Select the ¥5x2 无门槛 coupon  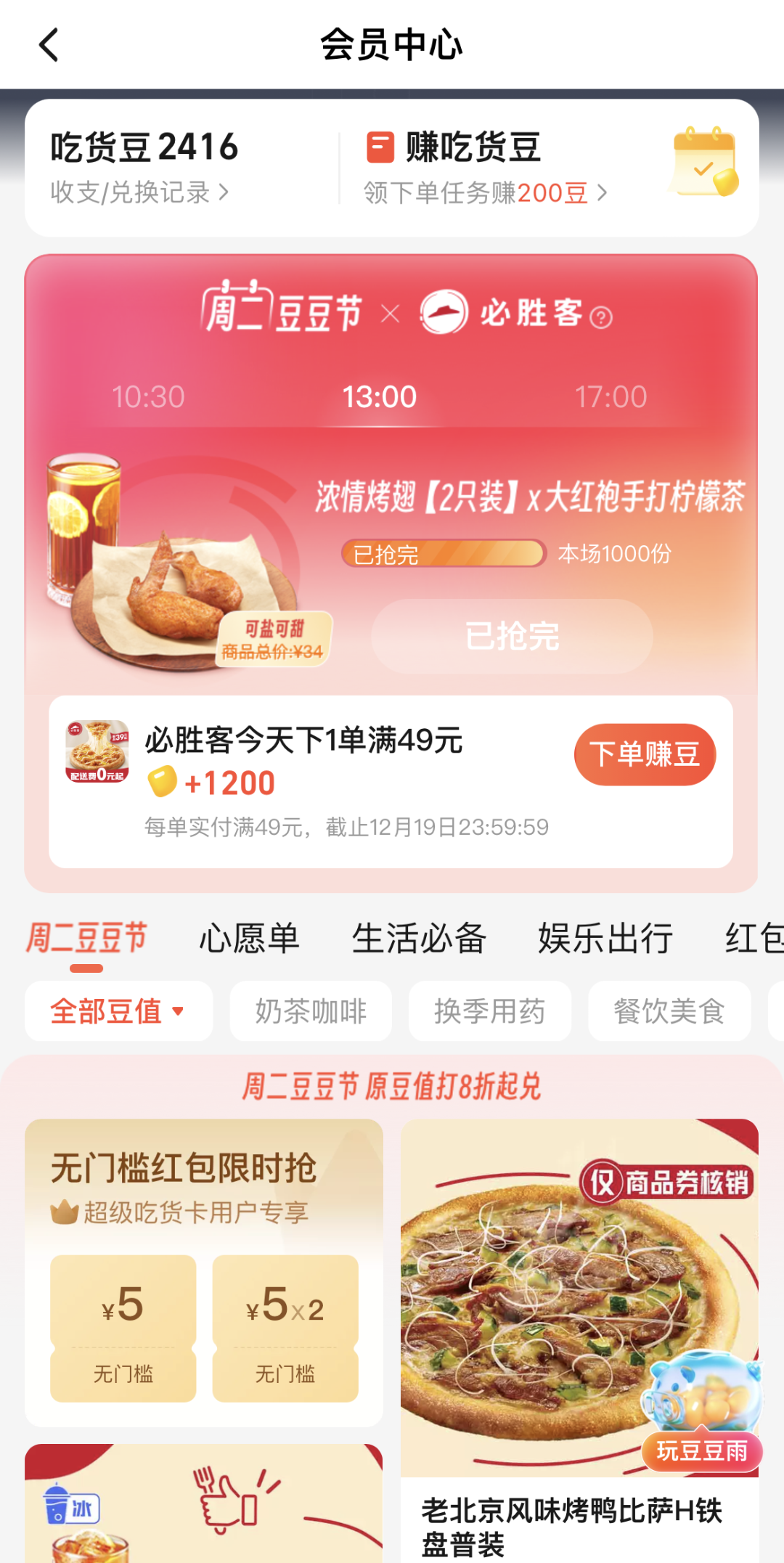coord(285,1328)
